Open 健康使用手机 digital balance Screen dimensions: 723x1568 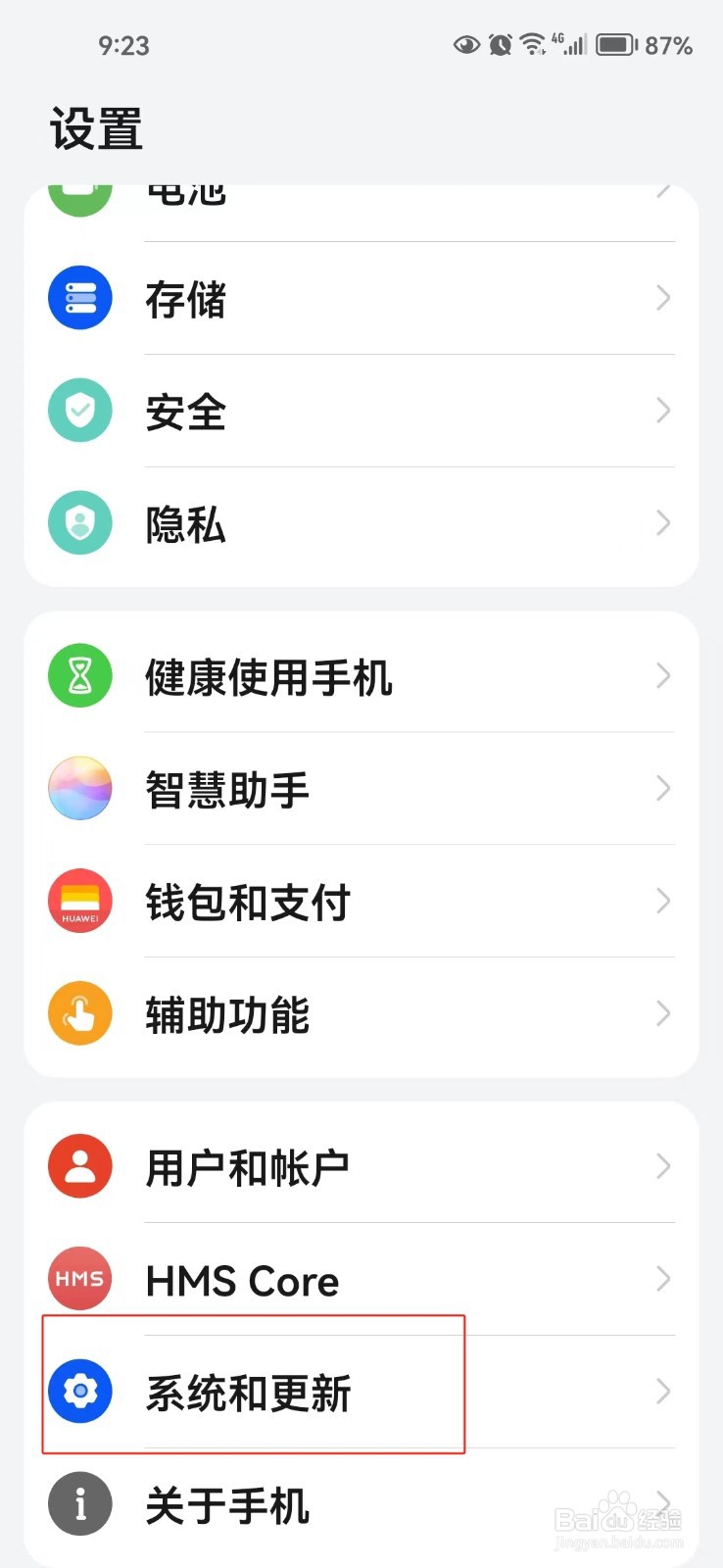pos(361,676)
